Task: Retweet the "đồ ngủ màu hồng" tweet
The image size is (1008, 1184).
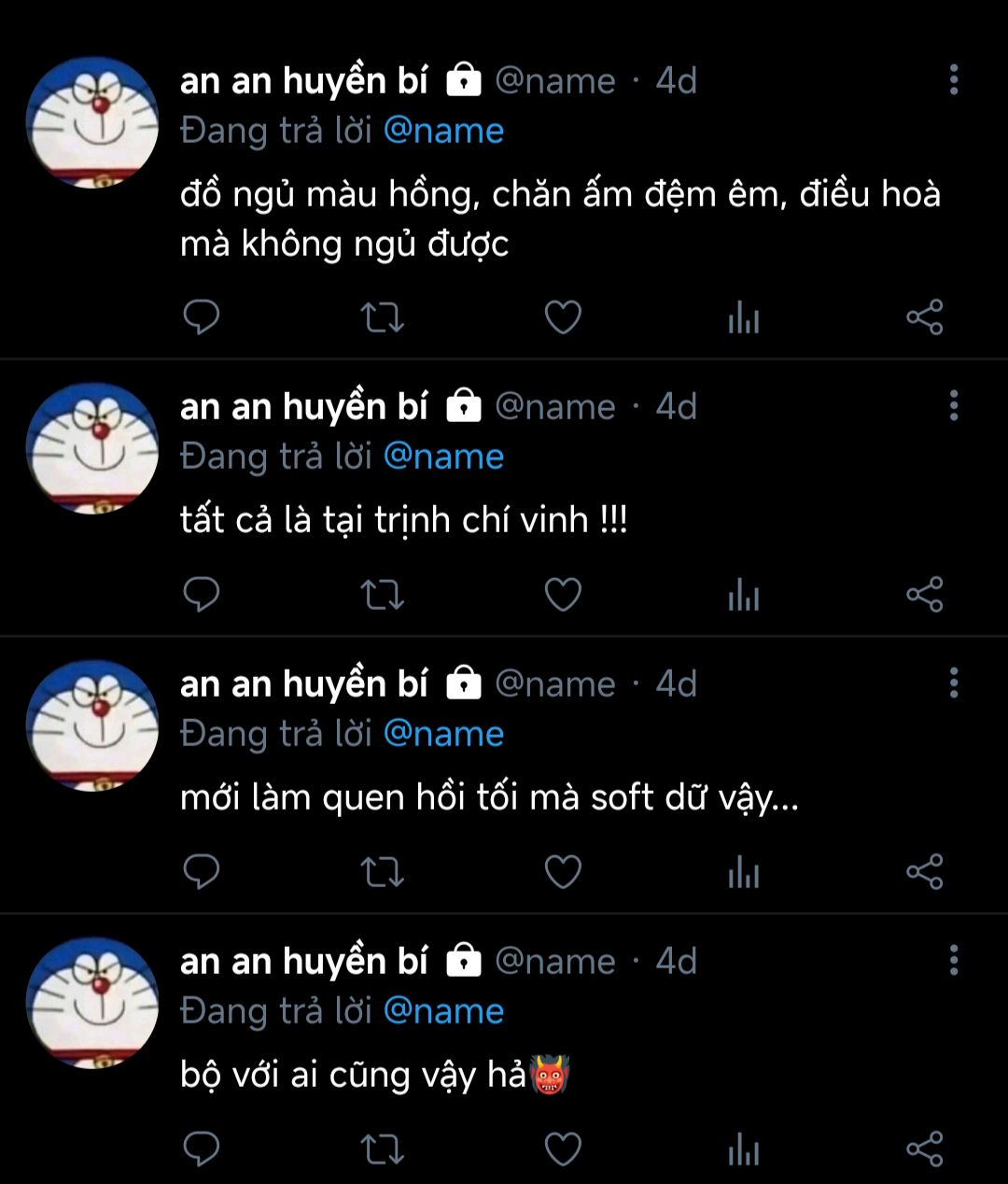Action: coord(382,317)
